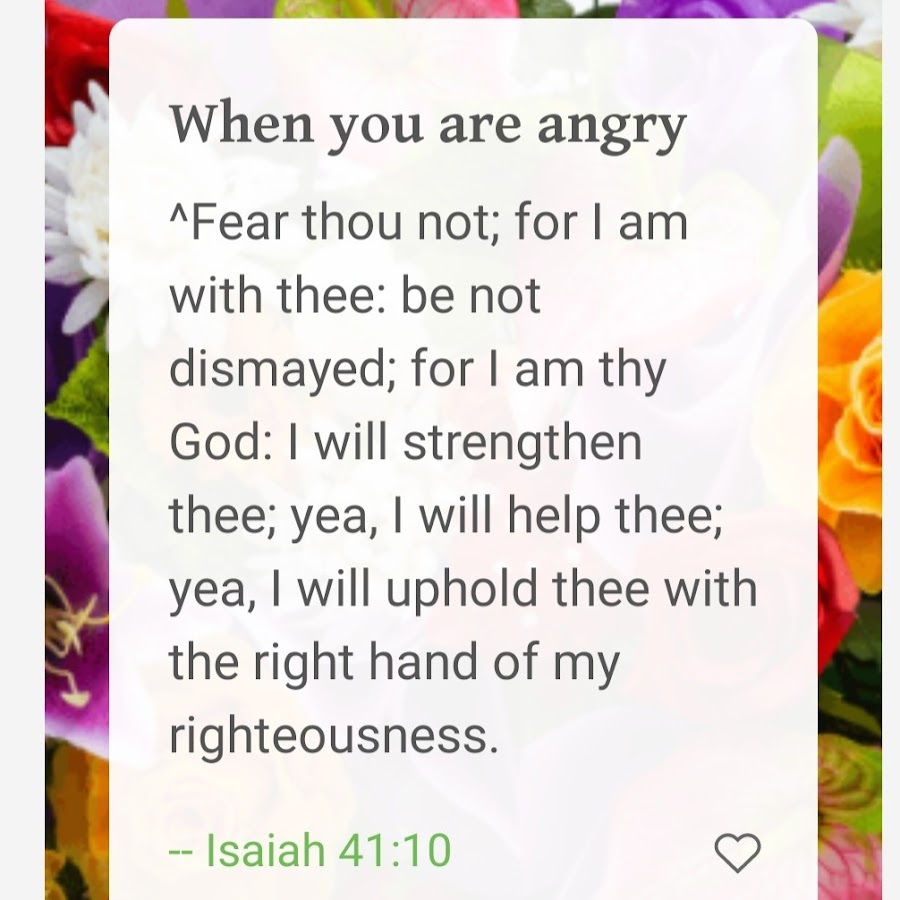This screenshot has width=900, height=900.
Task: Open the Isaiah 41:10 reference link
Action: tap(311, 851)
